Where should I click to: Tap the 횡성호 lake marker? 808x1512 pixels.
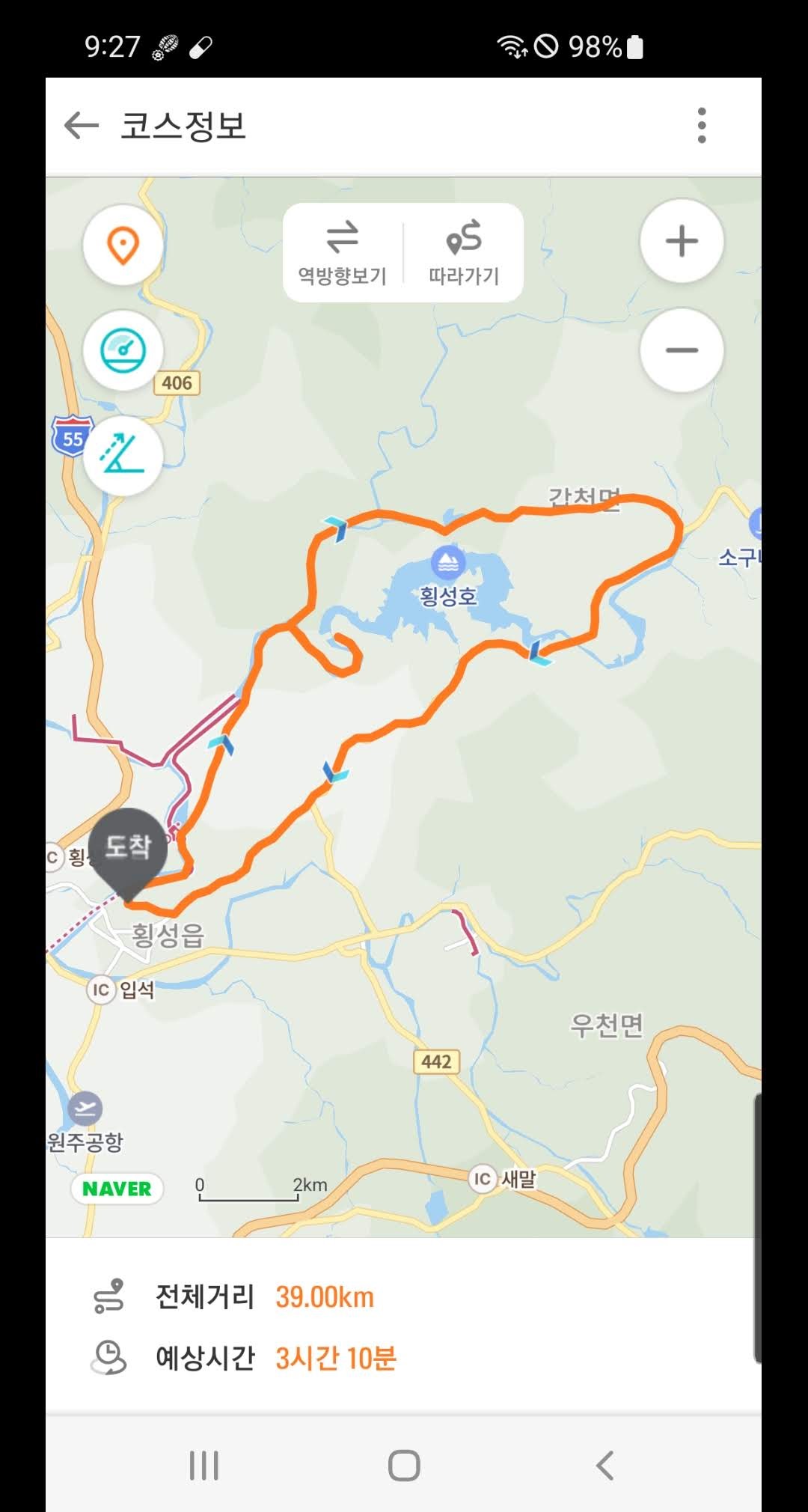click(448, 562)
